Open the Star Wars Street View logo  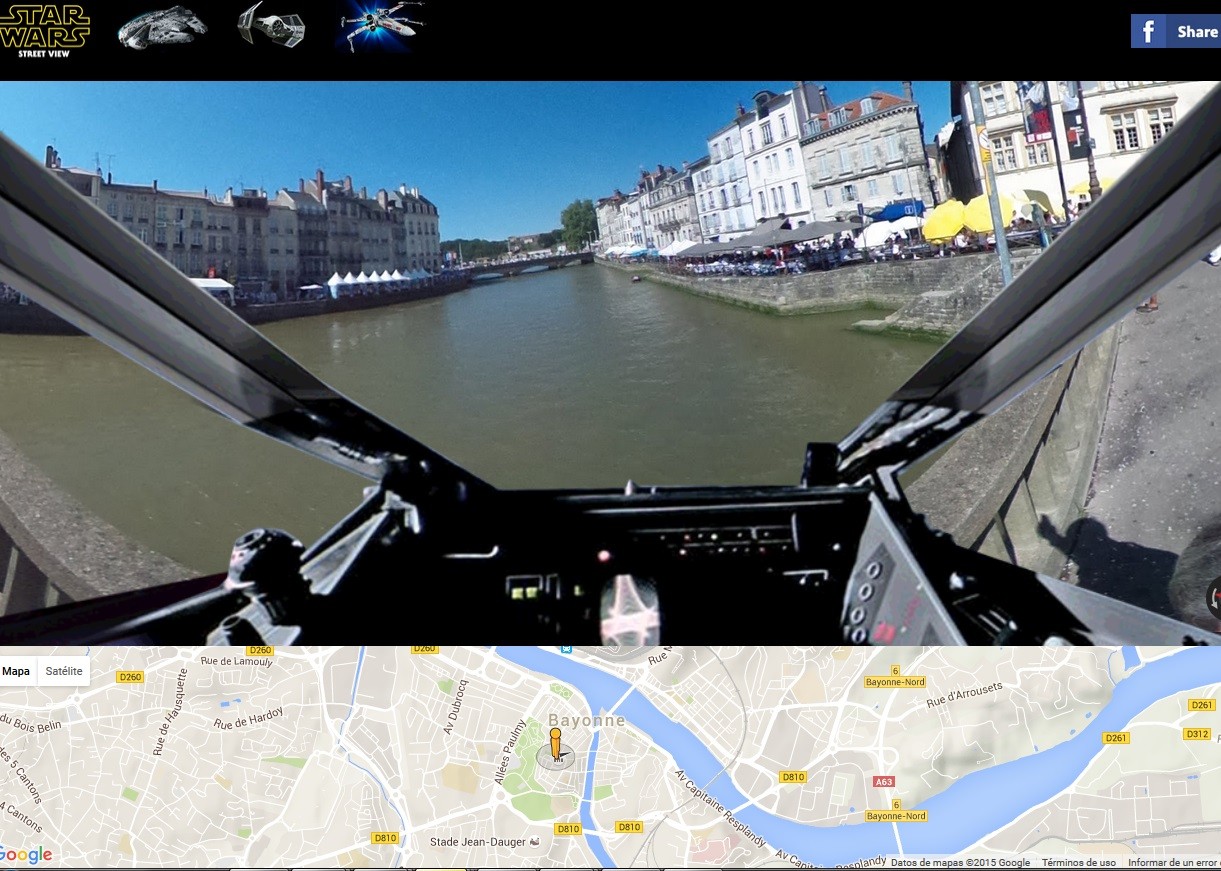(45, 29)
